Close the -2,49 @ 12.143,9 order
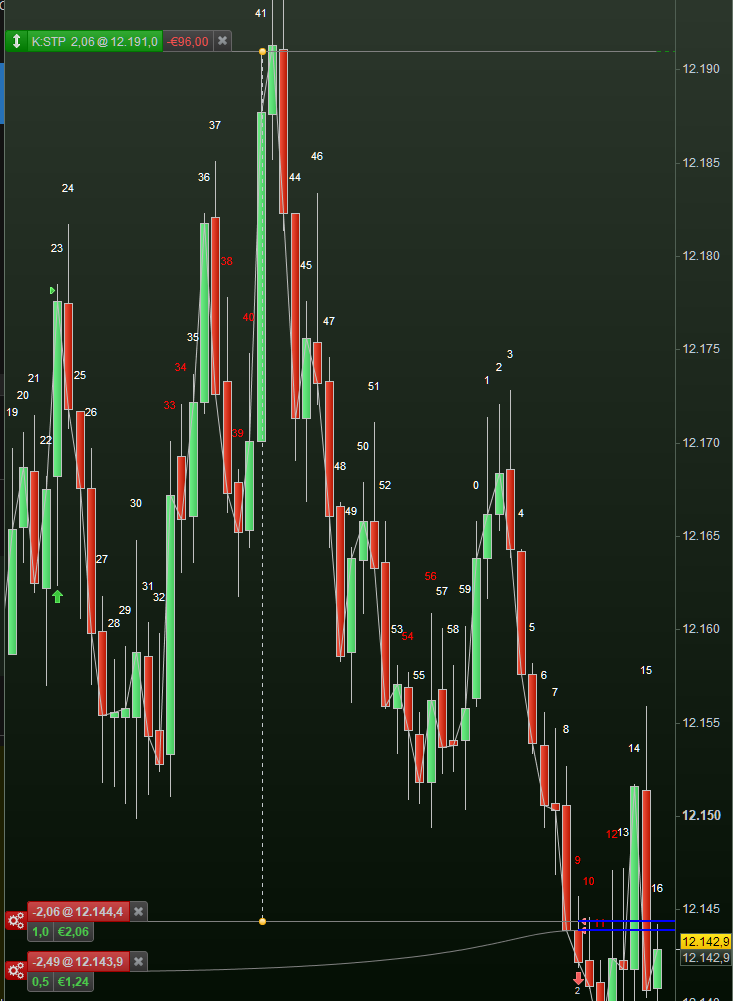Viewport: 733px width, 1001px height. pyautogui.click(x=139, y=961)
